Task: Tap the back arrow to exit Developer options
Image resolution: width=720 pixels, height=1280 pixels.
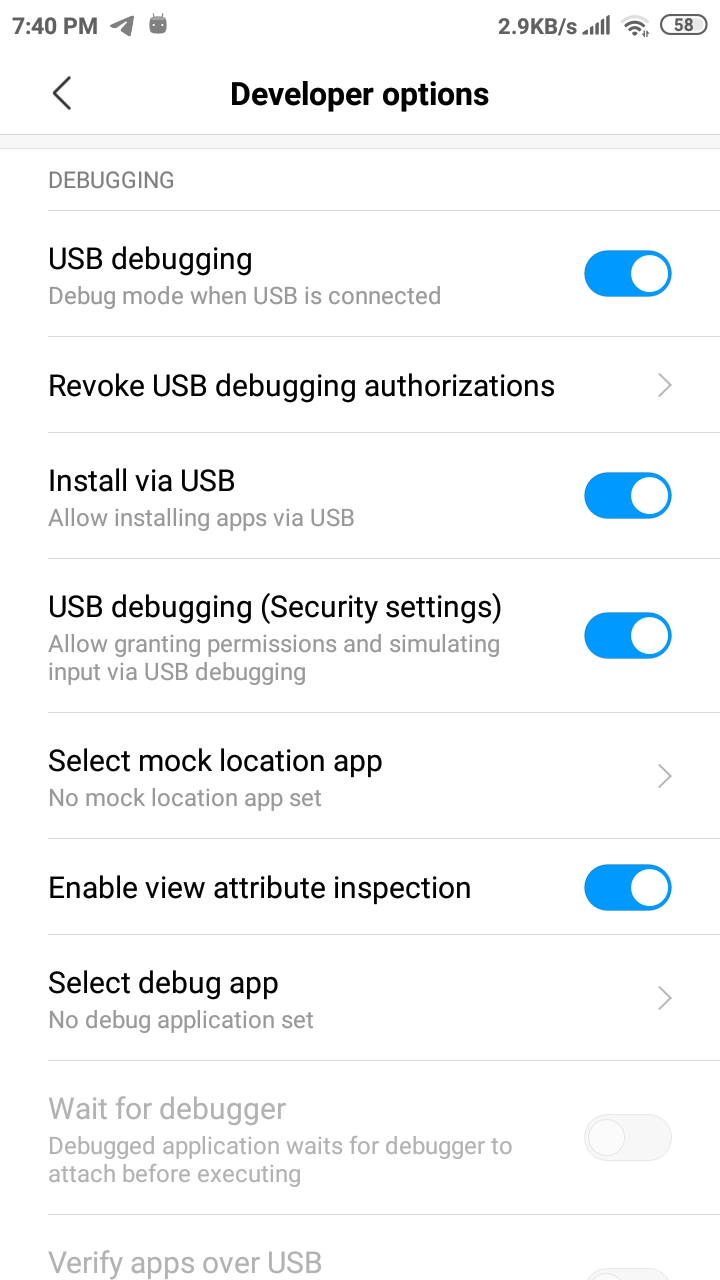Action: click(61, 92)
